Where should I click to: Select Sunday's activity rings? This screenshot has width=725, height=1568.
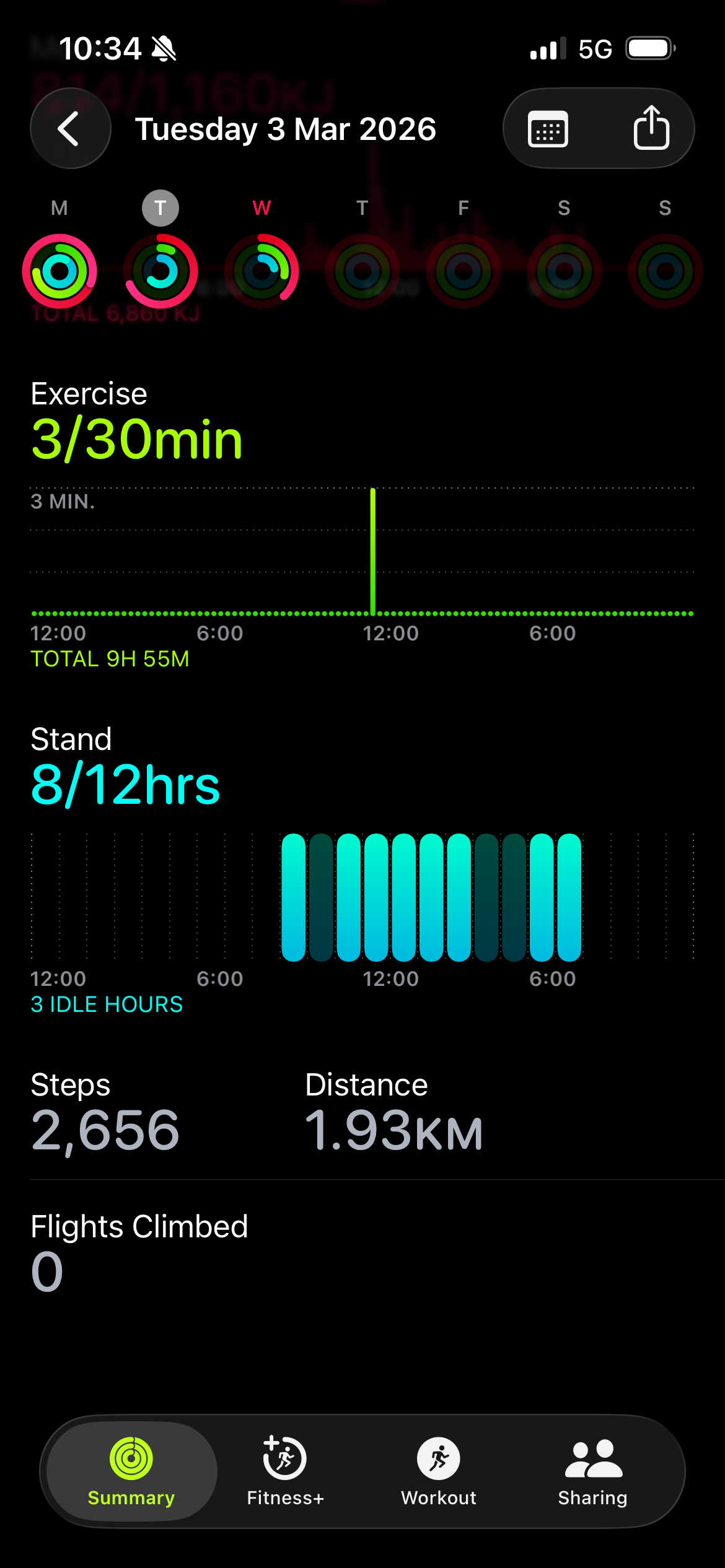(x=665, y=271)
